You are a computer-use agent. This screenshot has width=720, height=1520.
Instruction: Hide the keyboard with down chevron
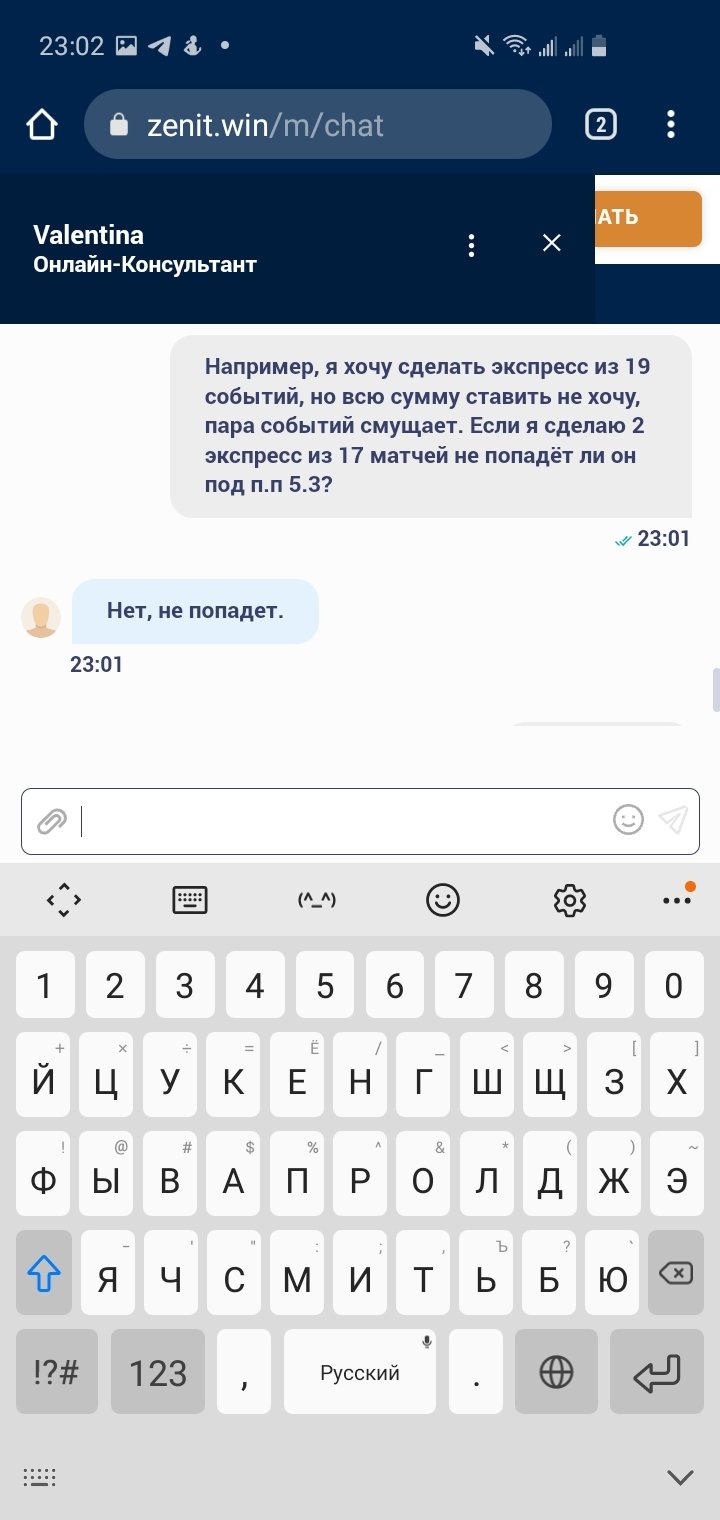click(680, 1477)
